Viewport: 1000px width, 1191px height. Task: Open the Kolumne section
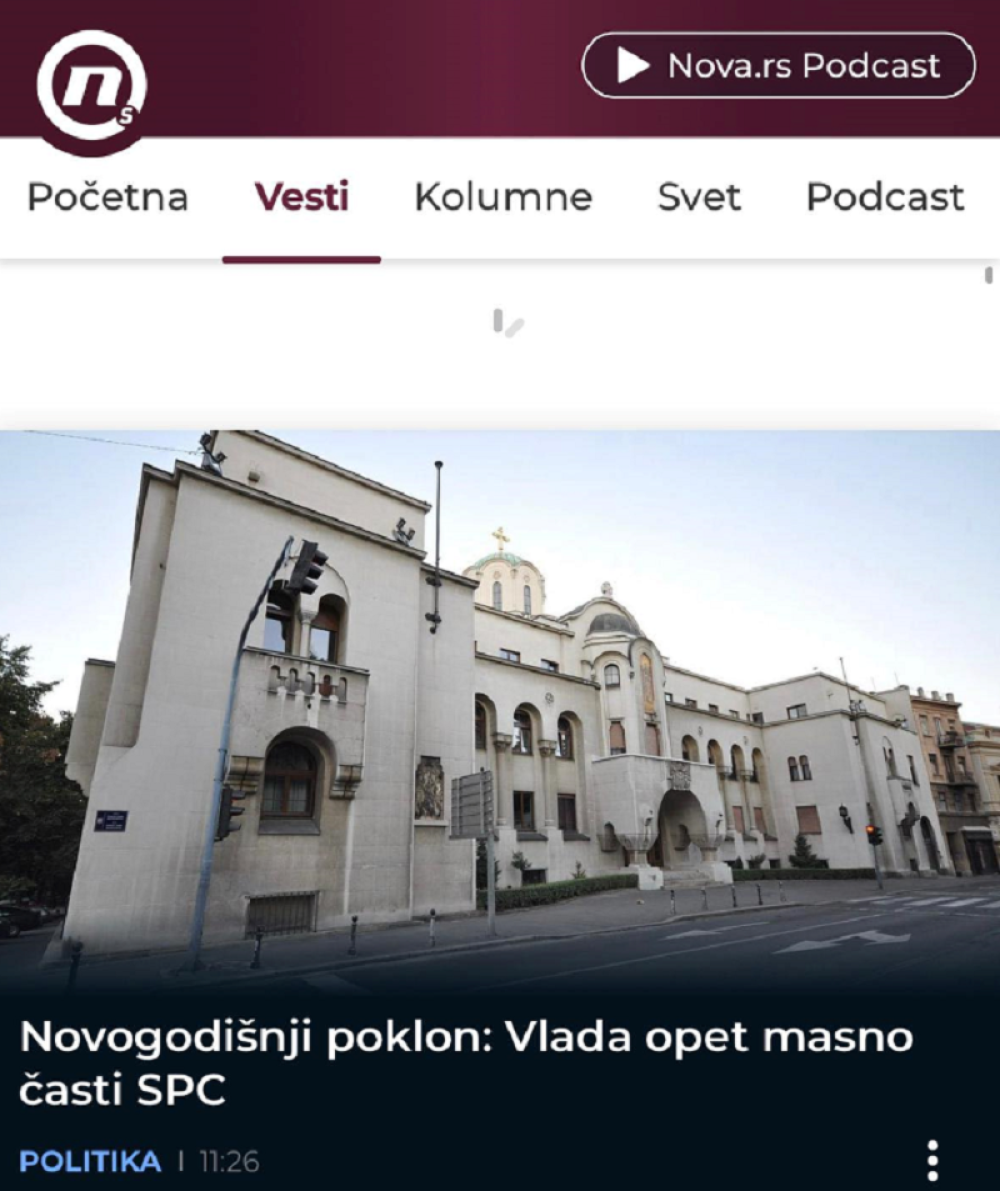click(x=503, y=198)
